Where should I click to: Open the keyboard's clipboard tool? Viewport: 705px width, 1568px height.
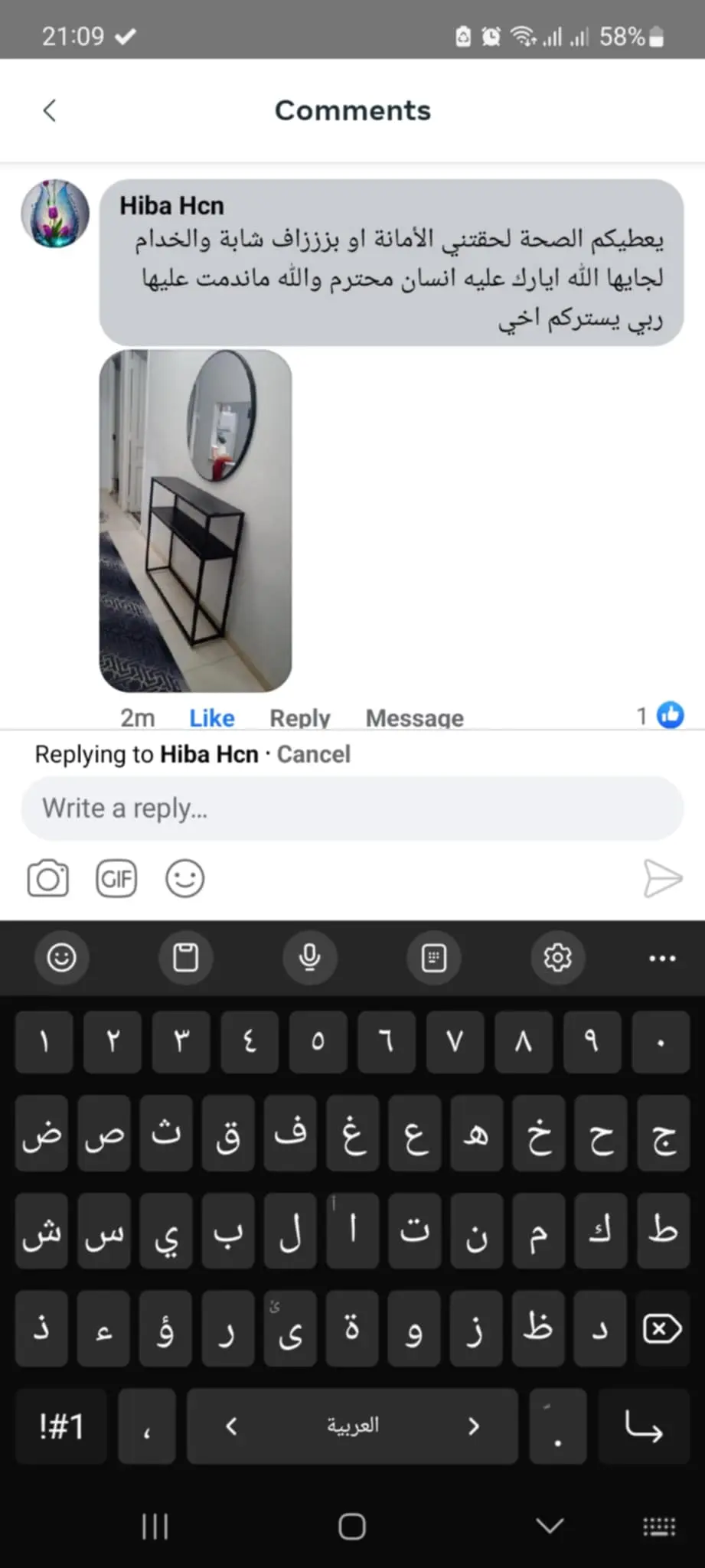pyautogui.click(x=185, y=957)
